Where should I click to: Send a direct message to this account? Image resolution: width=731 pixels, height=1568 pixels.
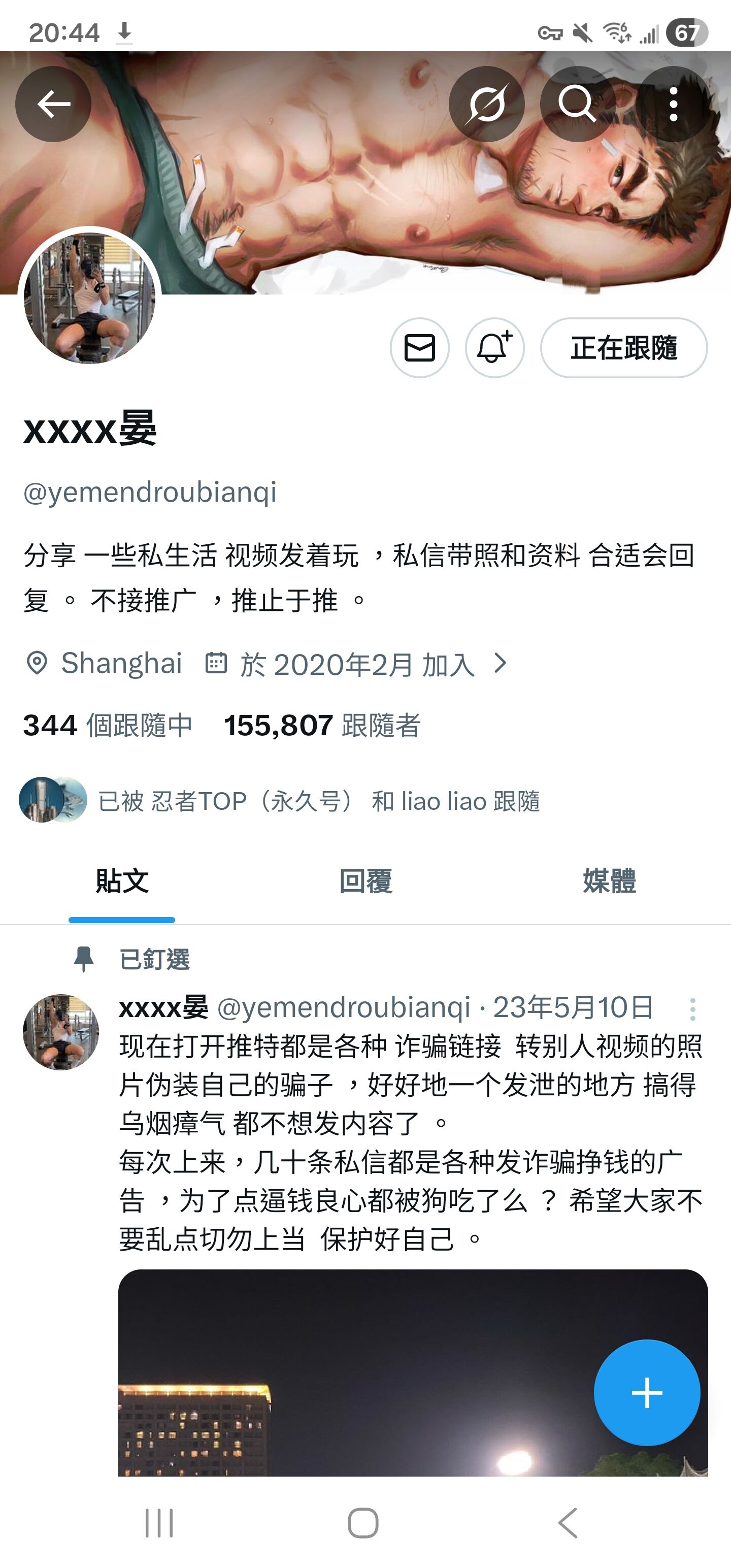[x=419, y=348]
